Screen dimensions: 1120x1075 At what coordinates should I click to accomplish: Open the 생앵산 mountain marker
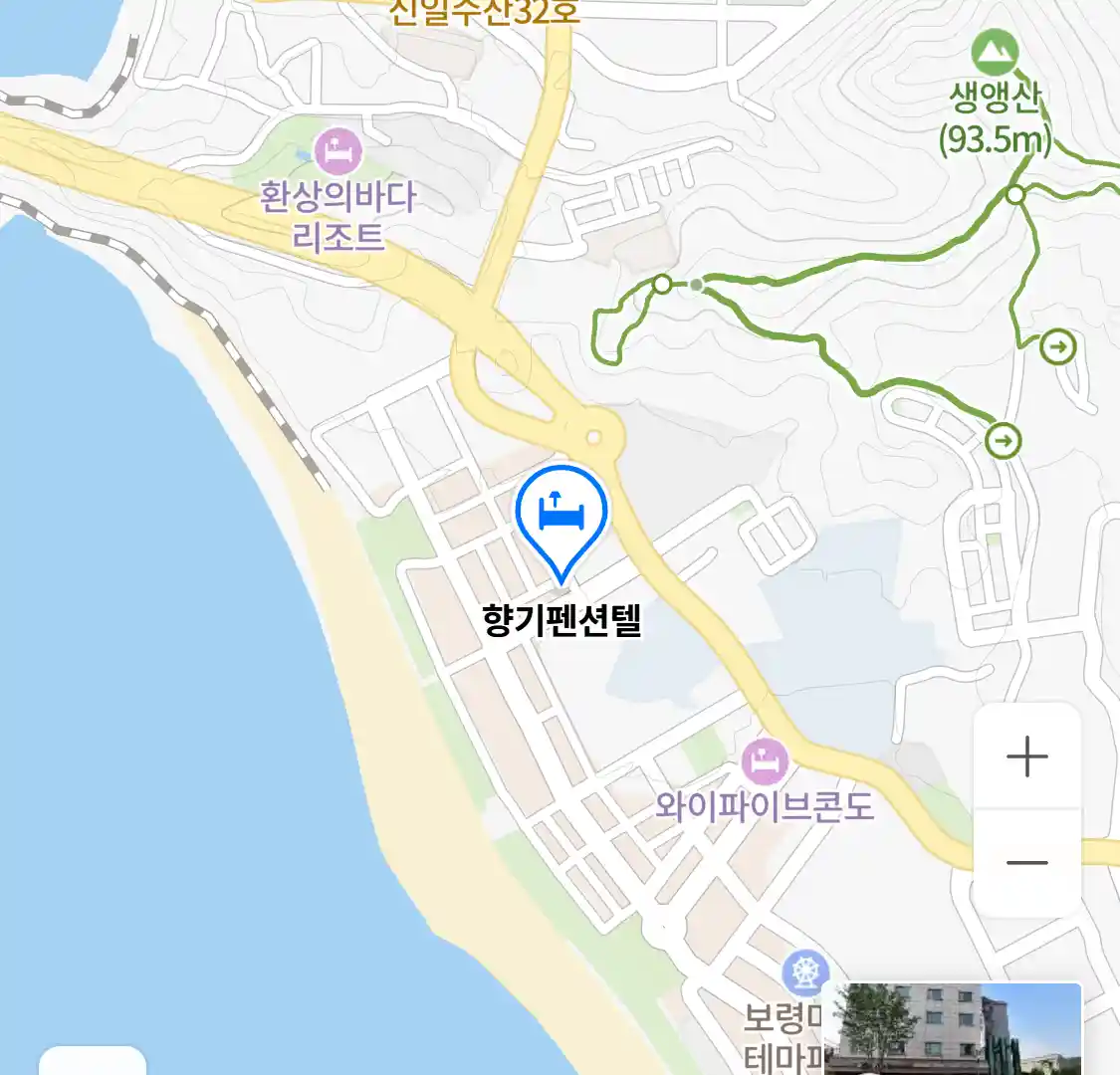coord(994,52)
